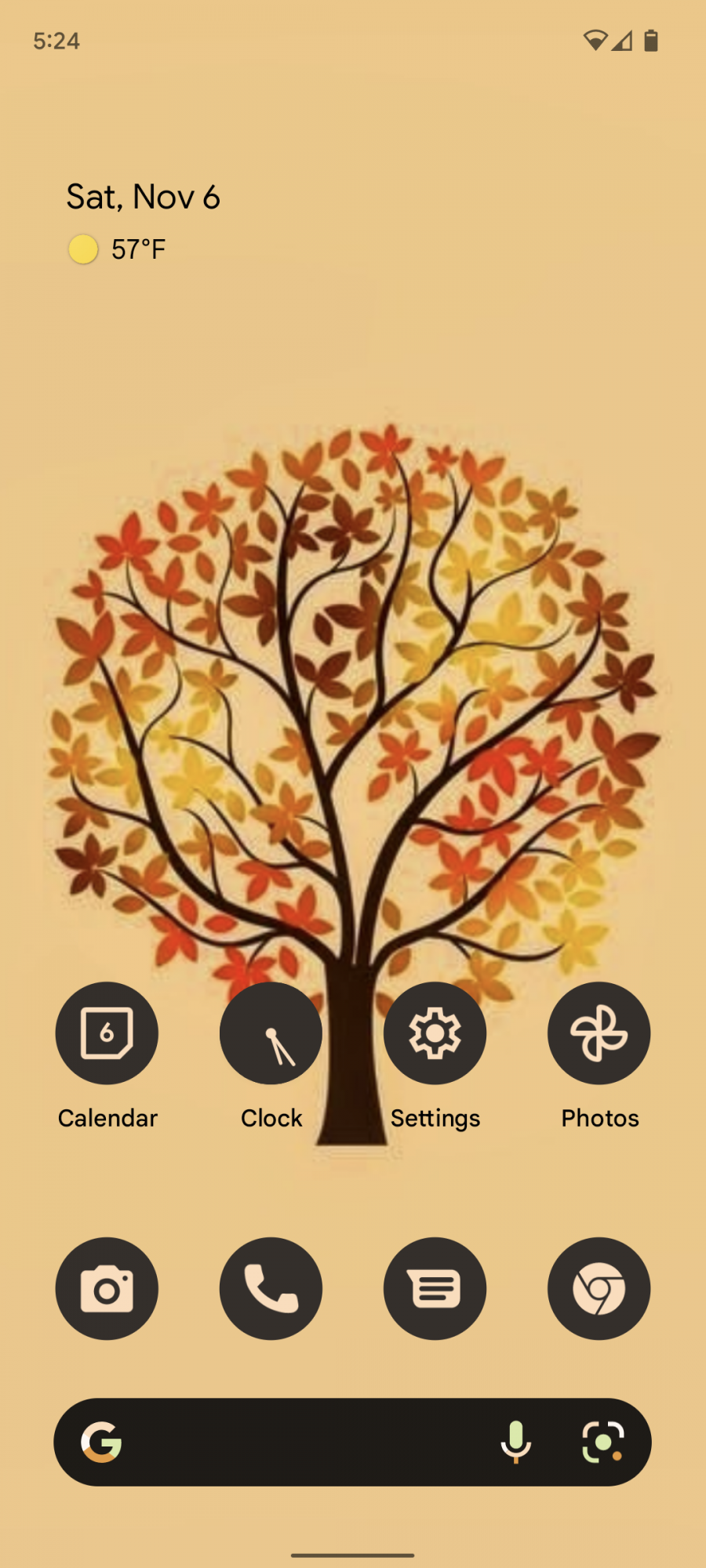Start voice search with the microphone
Image resolution: width=706 pixels, height=1568 pixels.
(x=515, y=1442)
